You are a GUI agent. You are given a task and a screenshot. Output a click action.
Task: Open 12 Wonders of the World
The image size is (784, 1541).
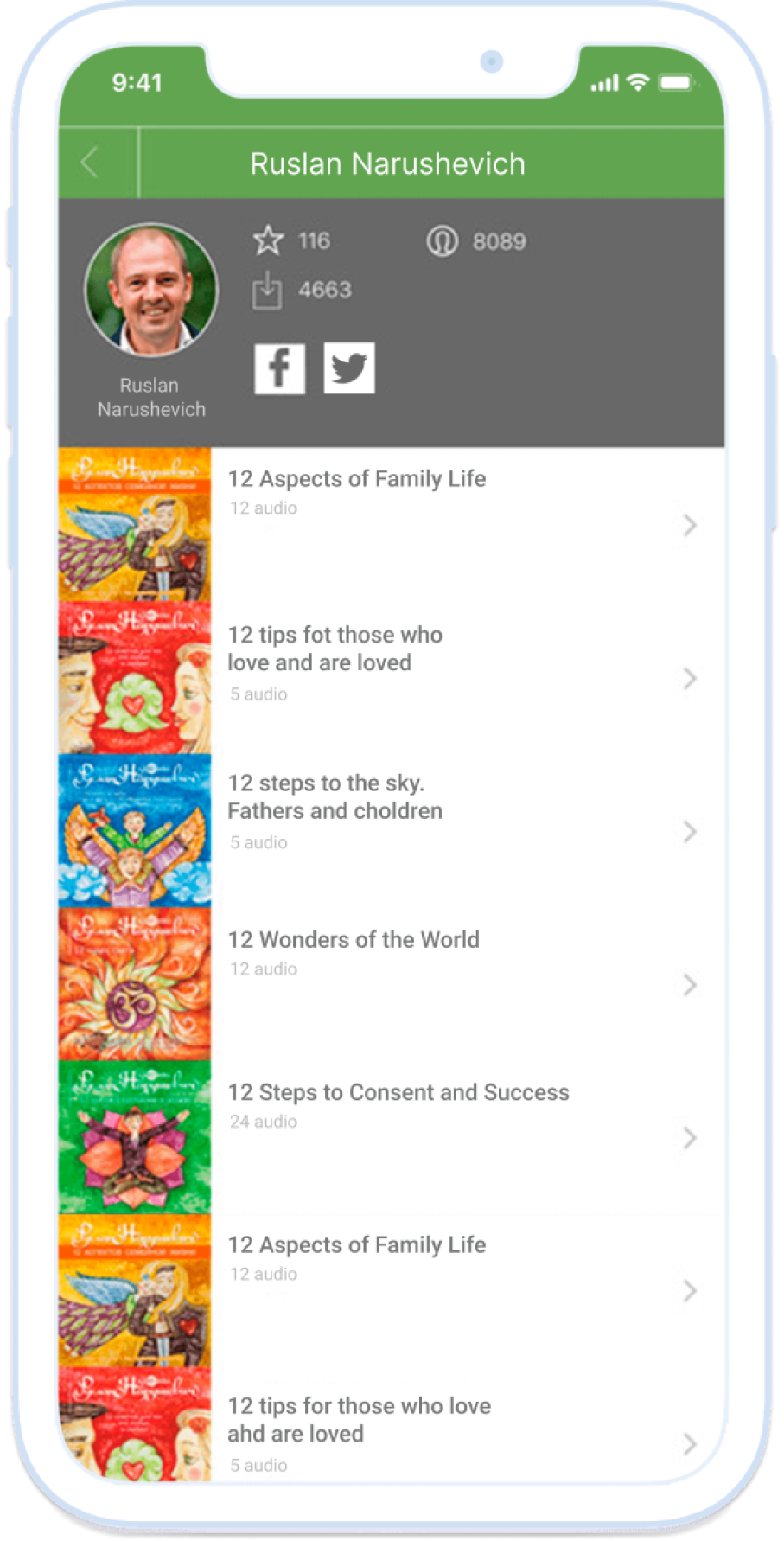click(x=389, y=983)
